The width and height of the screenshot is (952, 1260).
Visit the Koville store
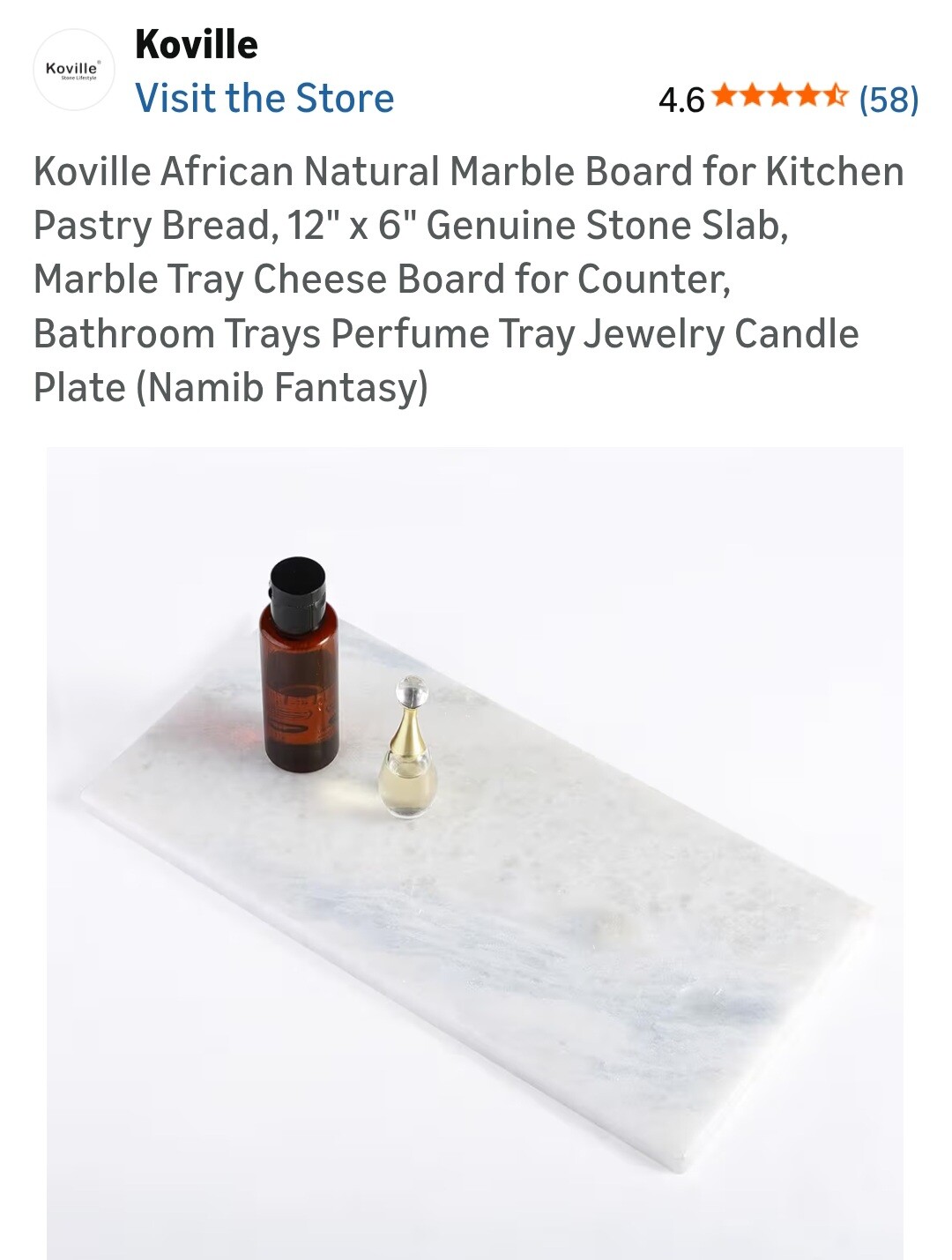264,98
